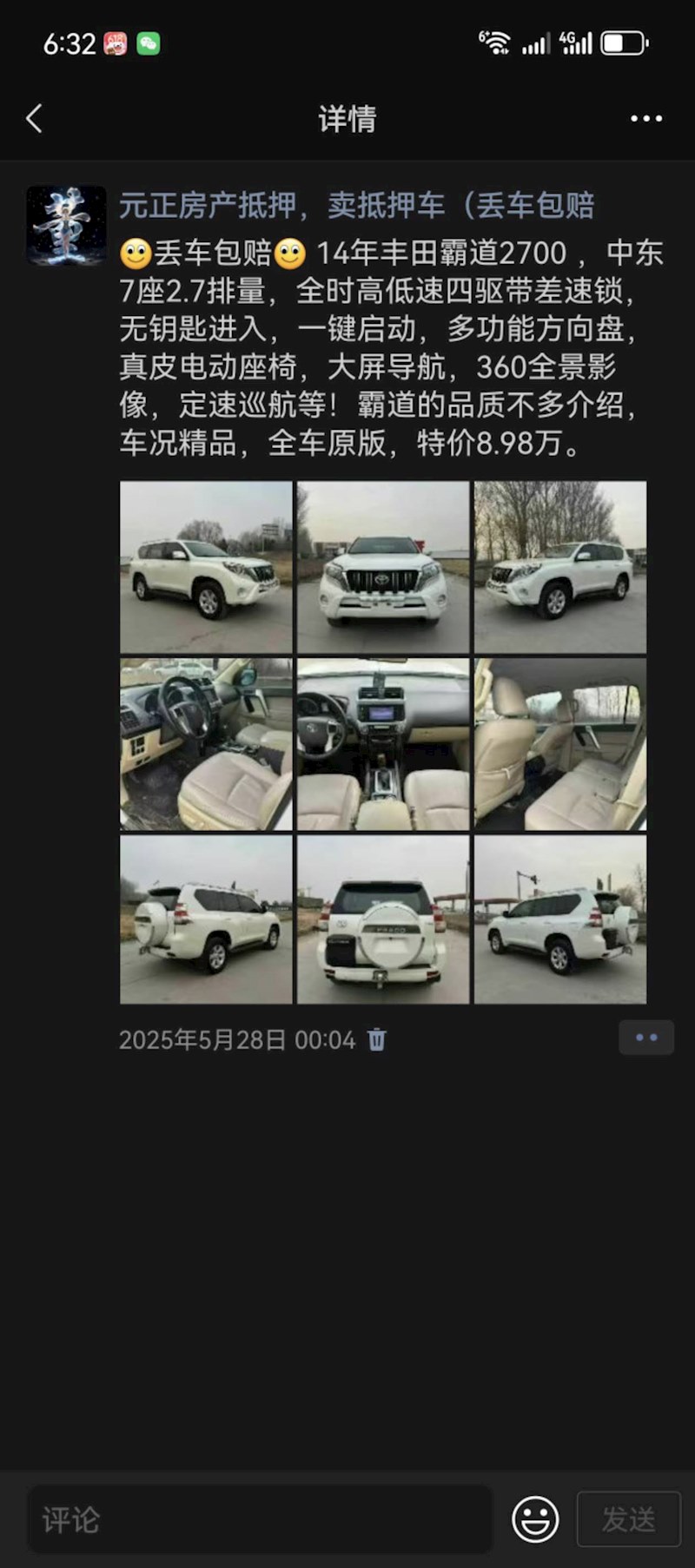Image resolution: width=695 pixels, height=1568 pixels.
Task: View the rear seats interior photo
Action: pos(560,744)
